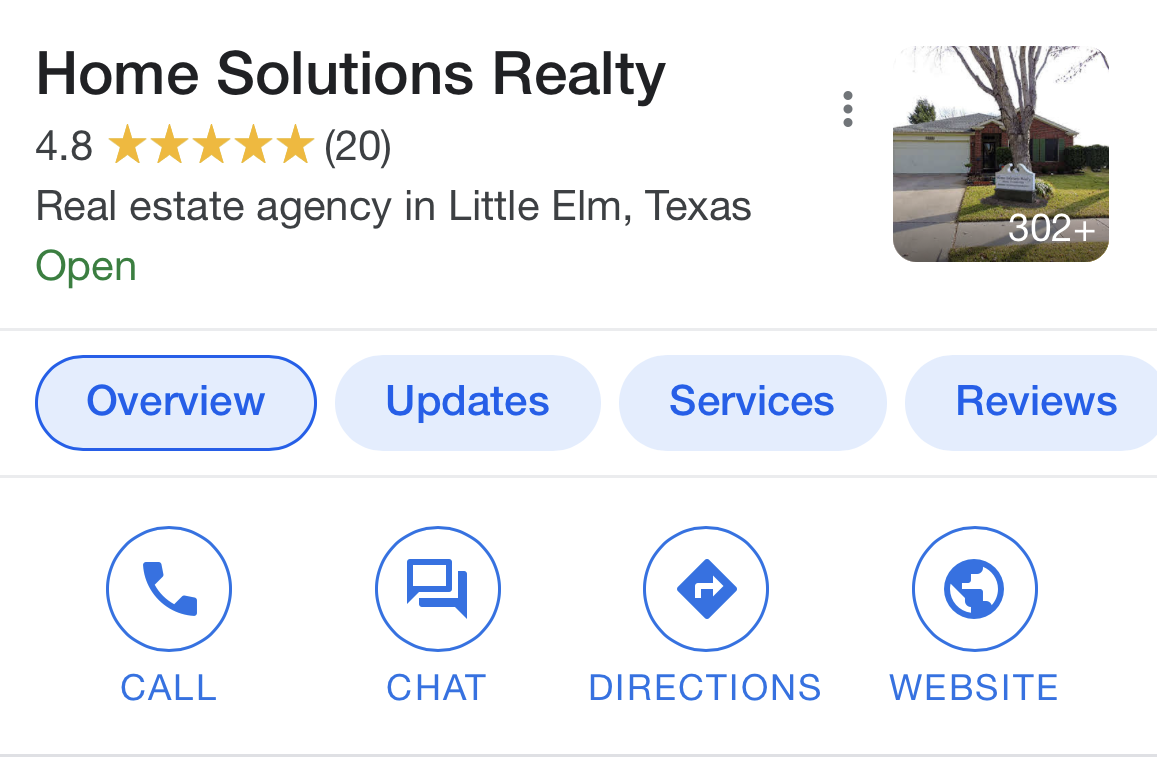Switch to the Updates tab
Viewport: 1157px width, 757px height.
(467, 403)
